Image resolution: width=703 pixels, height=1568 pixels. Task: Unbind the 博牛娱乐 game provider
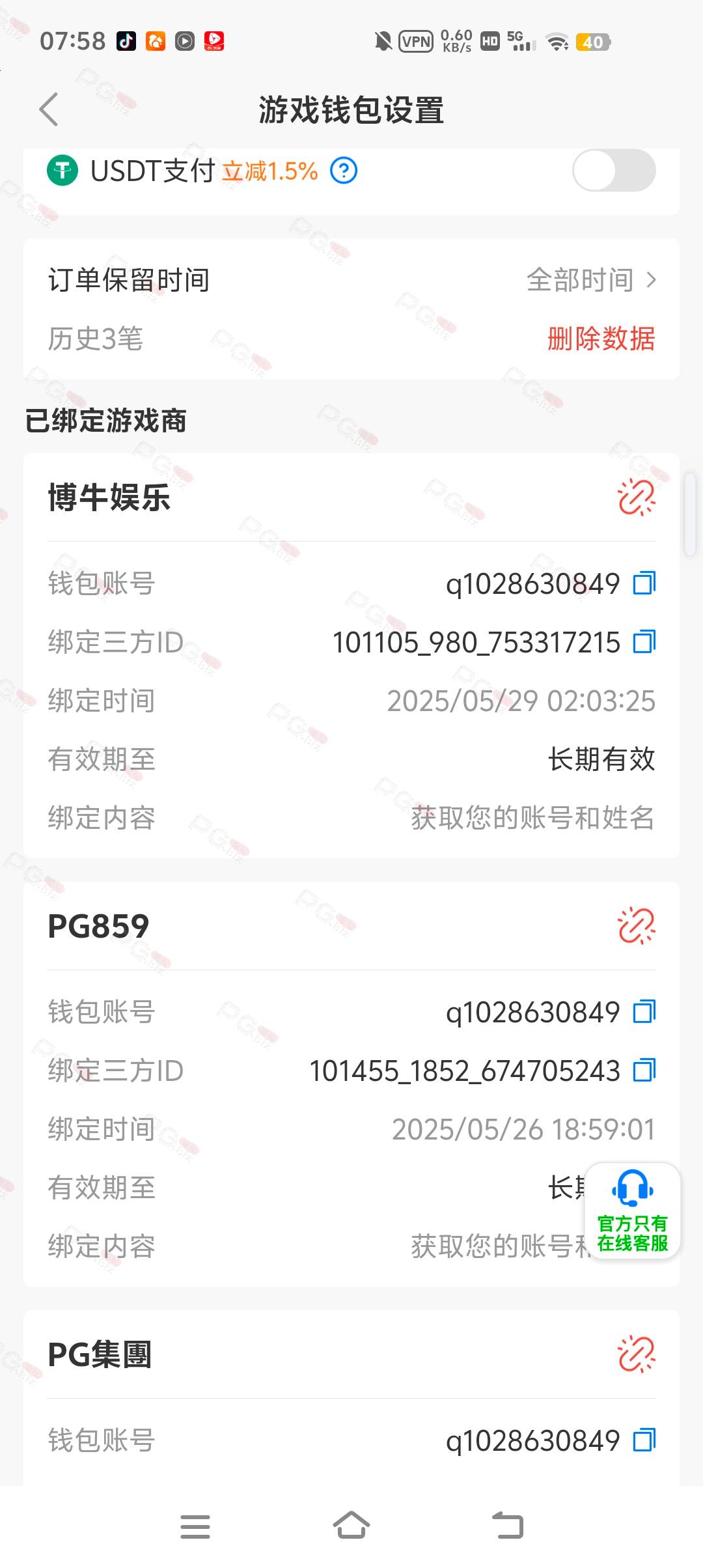[x=636, y=497]
